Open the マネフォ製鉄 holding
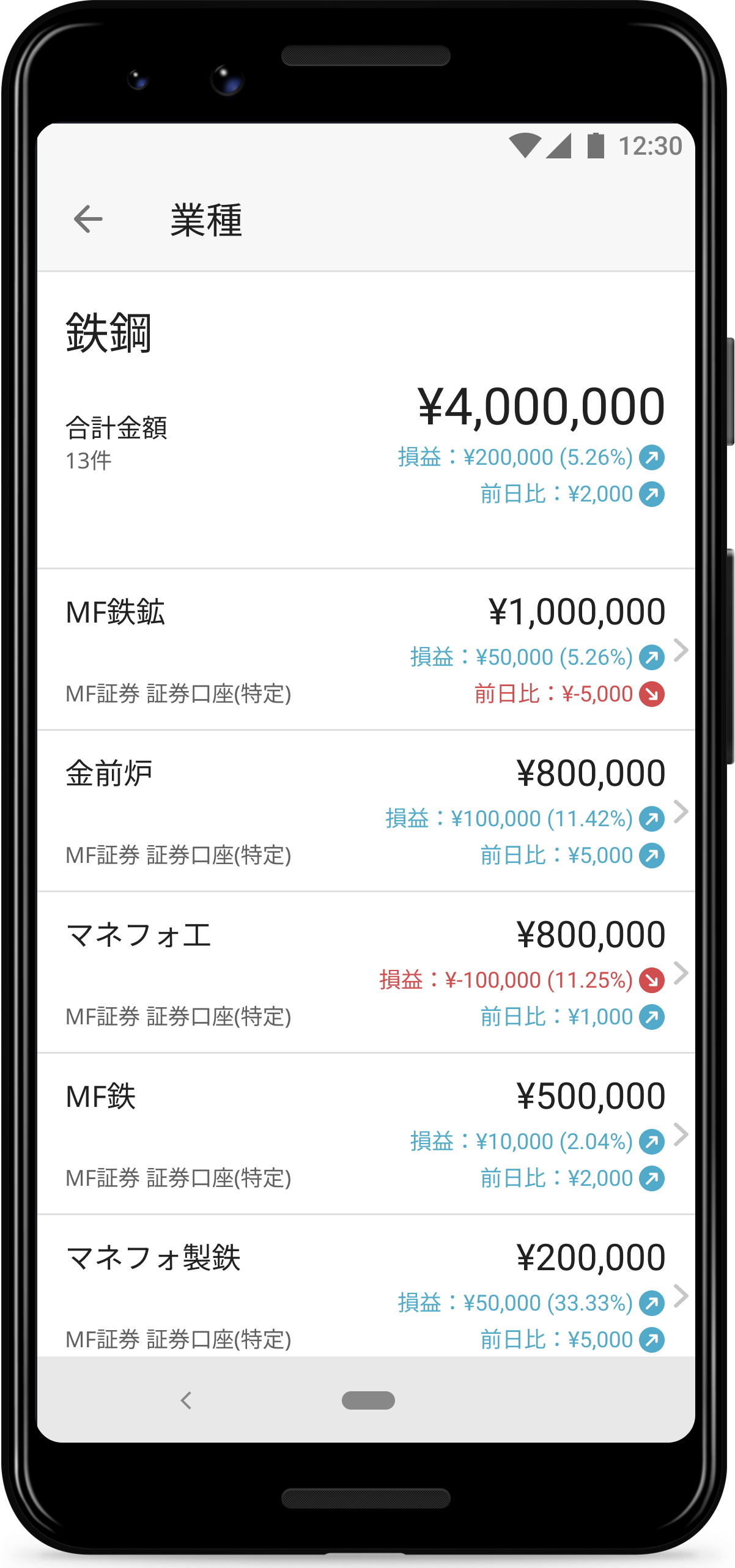Screen dimensions: 735x1568 (366, 1290)
